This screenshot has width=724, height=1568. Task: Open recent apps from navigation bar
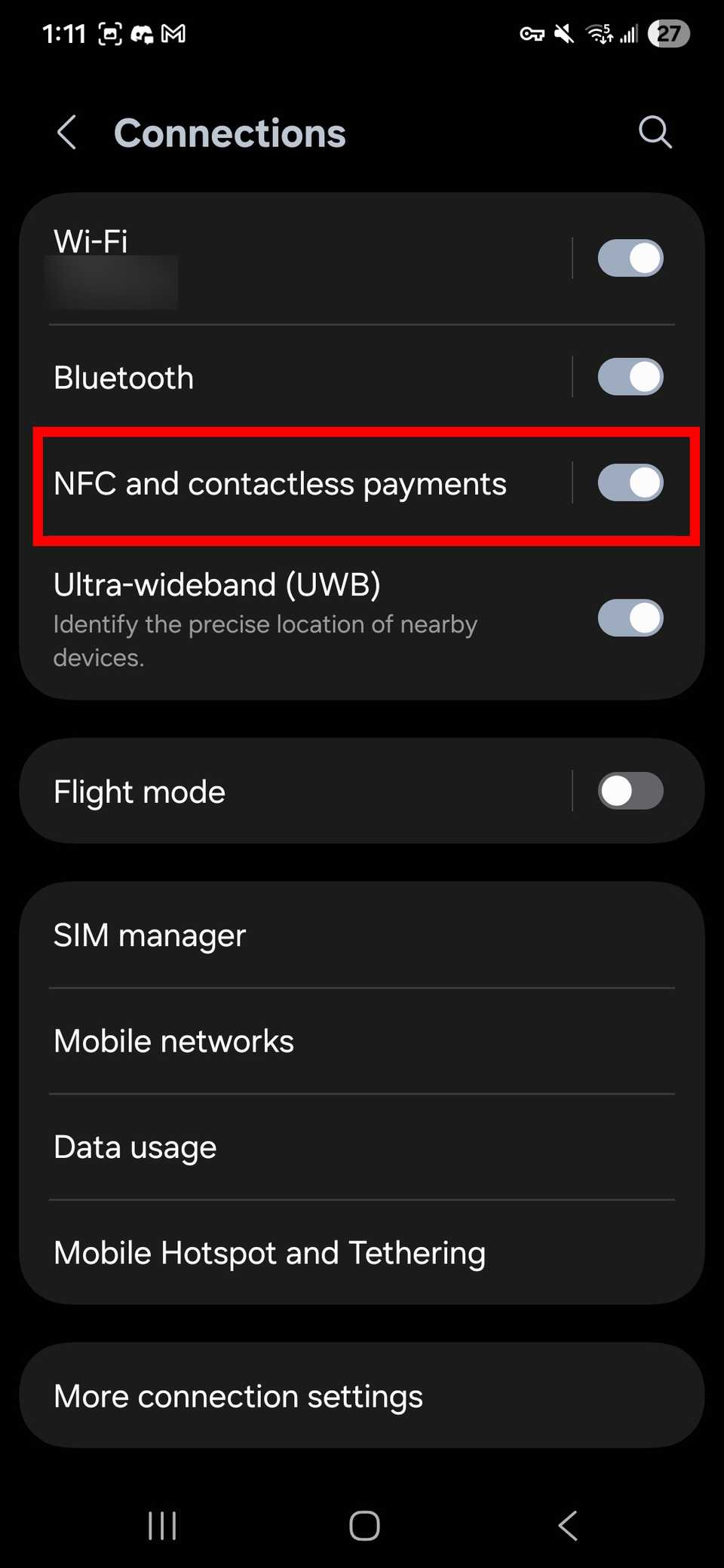click(x=162, y=1526)
